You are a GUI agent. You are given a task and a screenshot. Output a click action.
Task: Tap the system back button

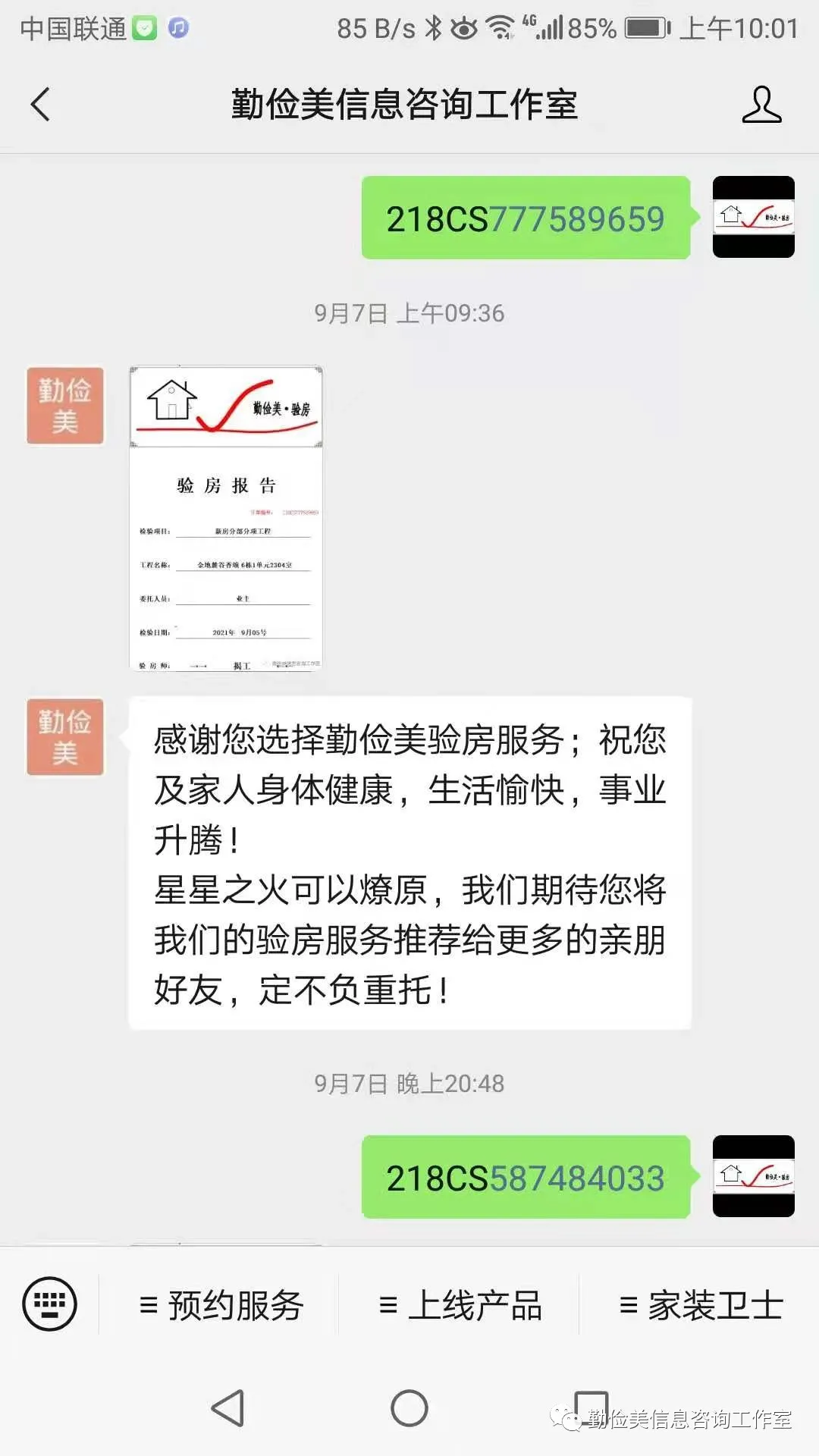click(227, 1408)
